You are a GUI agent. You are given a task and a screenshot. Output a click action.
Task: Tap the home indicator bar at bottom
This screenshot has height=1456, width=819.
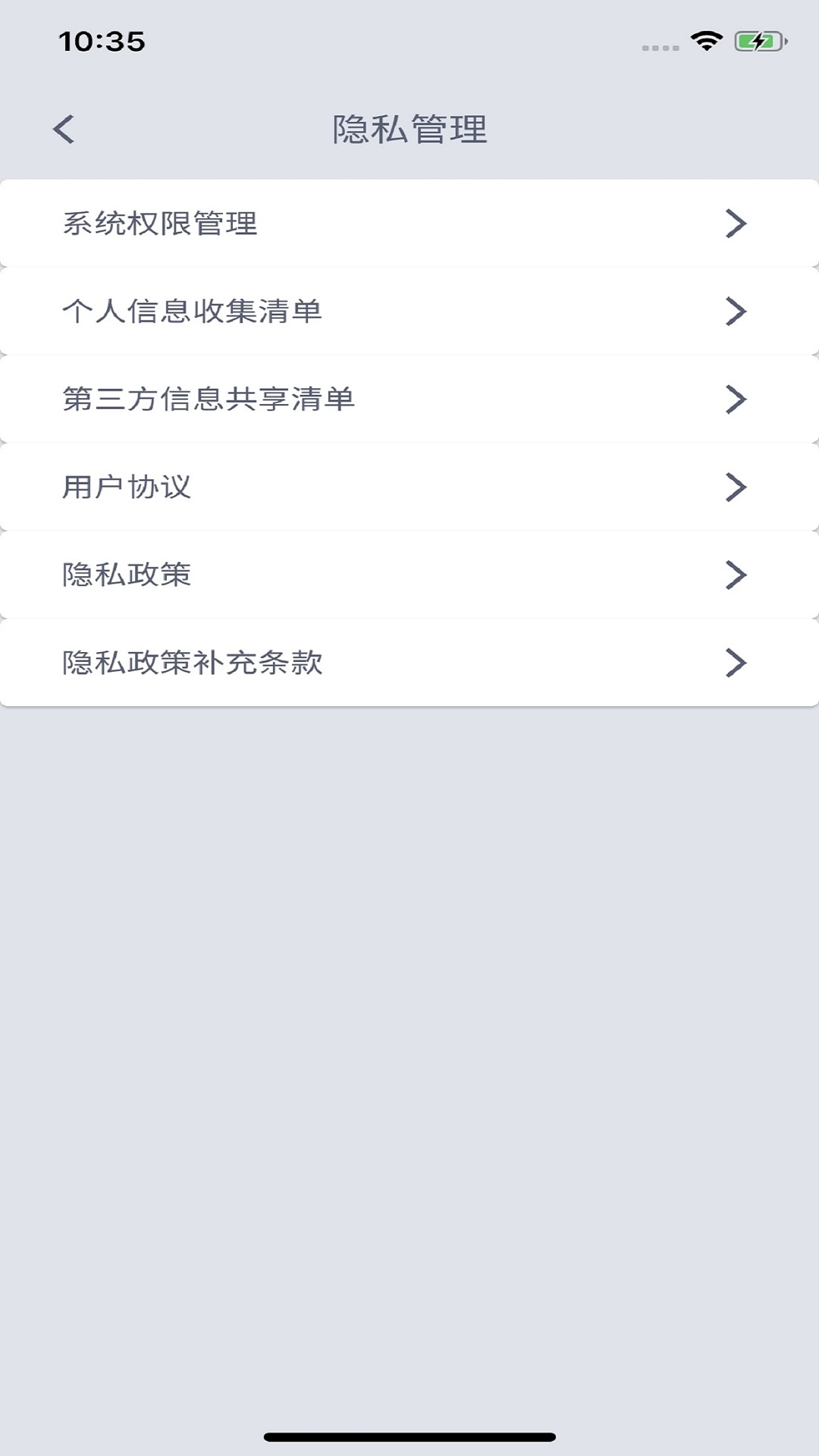click(x=409, y=1435)
